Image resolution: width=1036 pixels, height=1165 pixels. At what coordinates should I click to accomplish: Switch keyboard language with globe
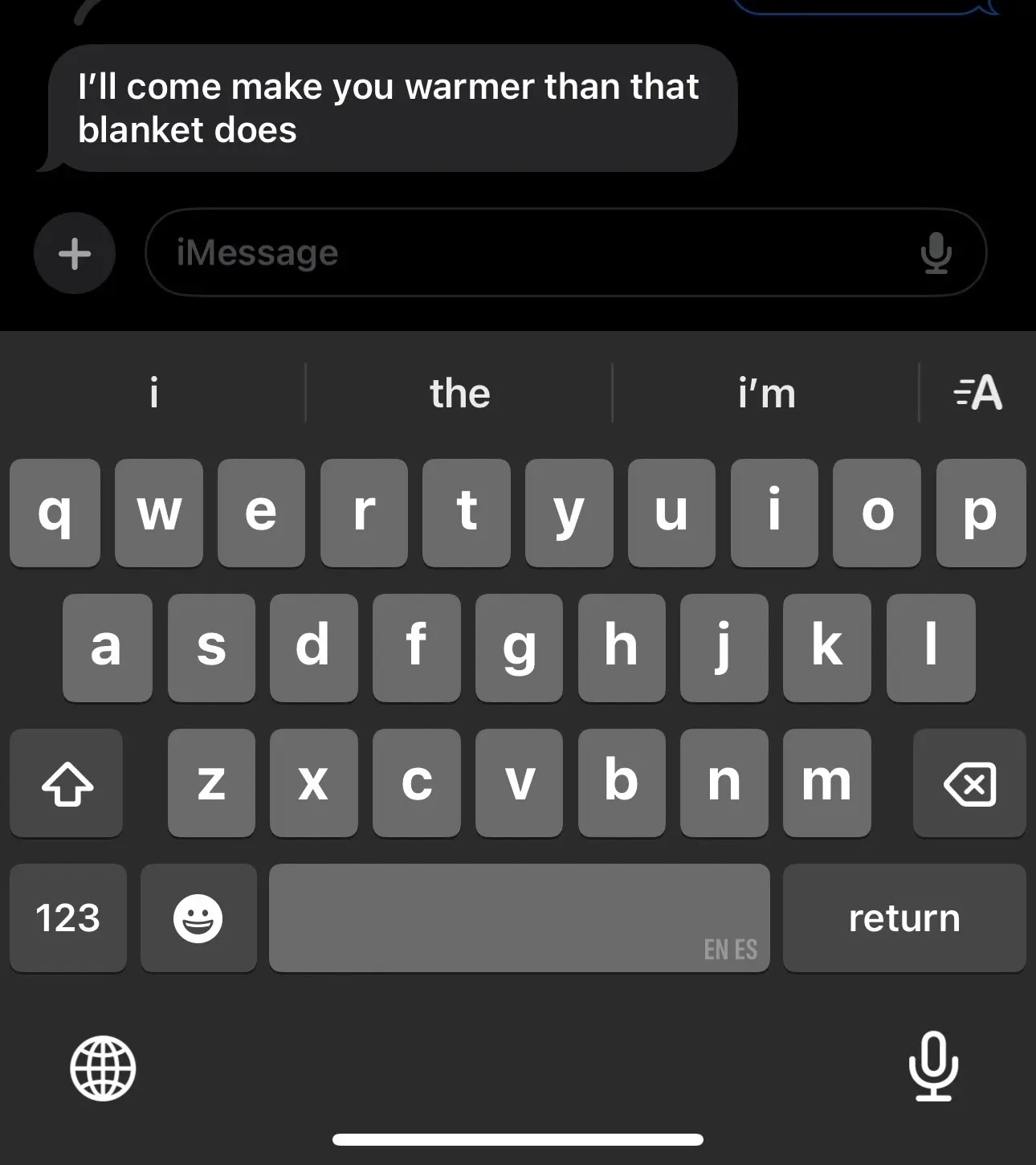pyautogui.click(x=103, y=1069)
